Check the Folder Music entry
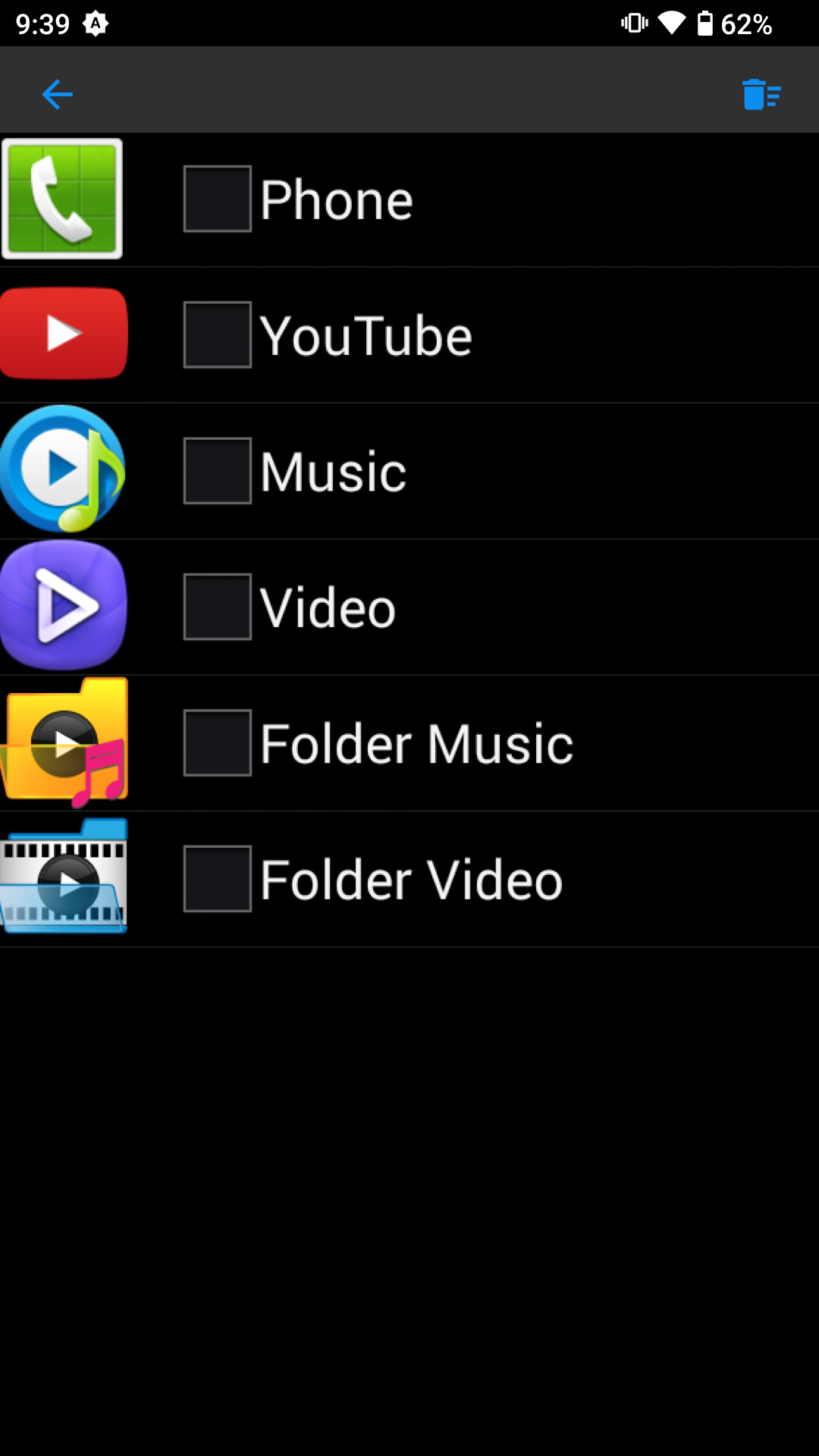 click(216, 742)
